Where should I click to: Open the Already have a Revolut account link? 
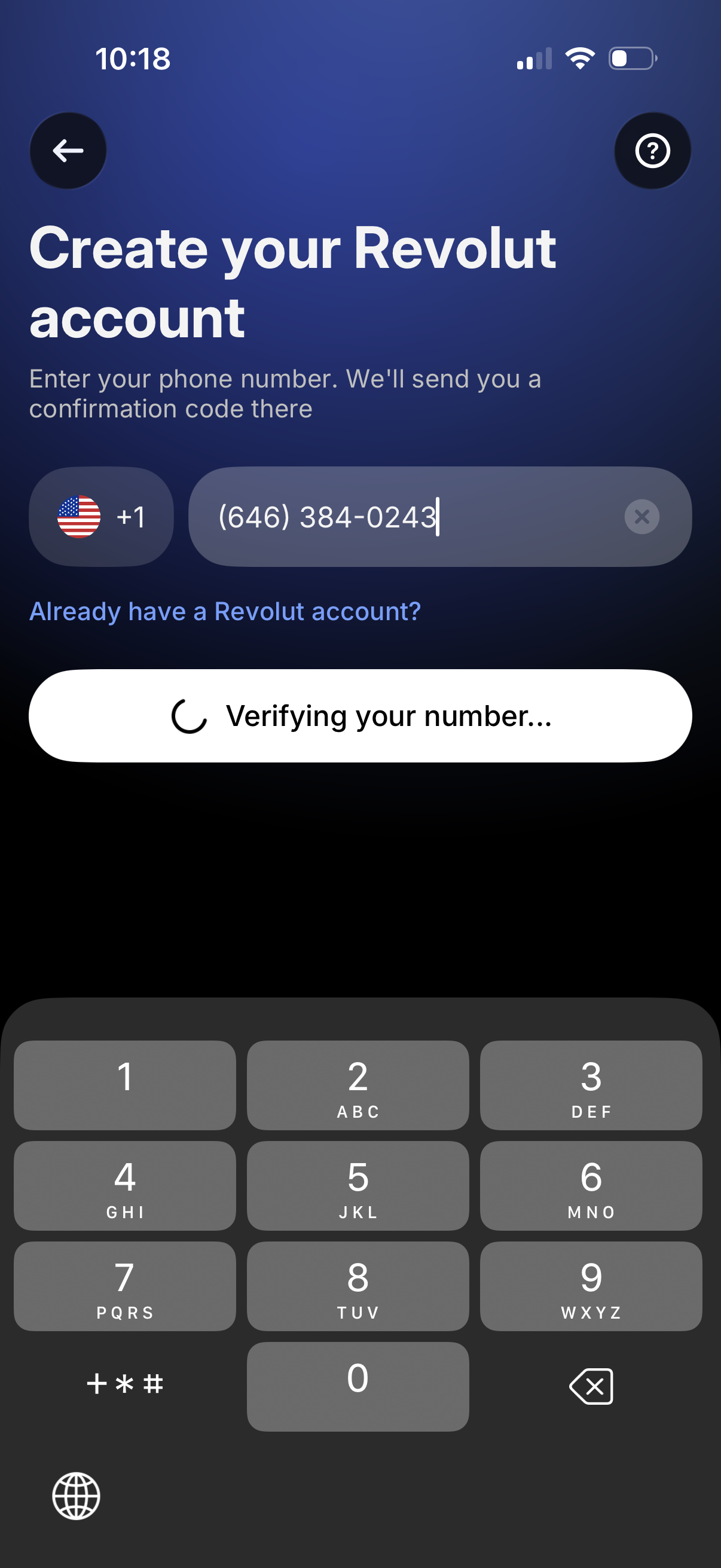click(226, 611)
